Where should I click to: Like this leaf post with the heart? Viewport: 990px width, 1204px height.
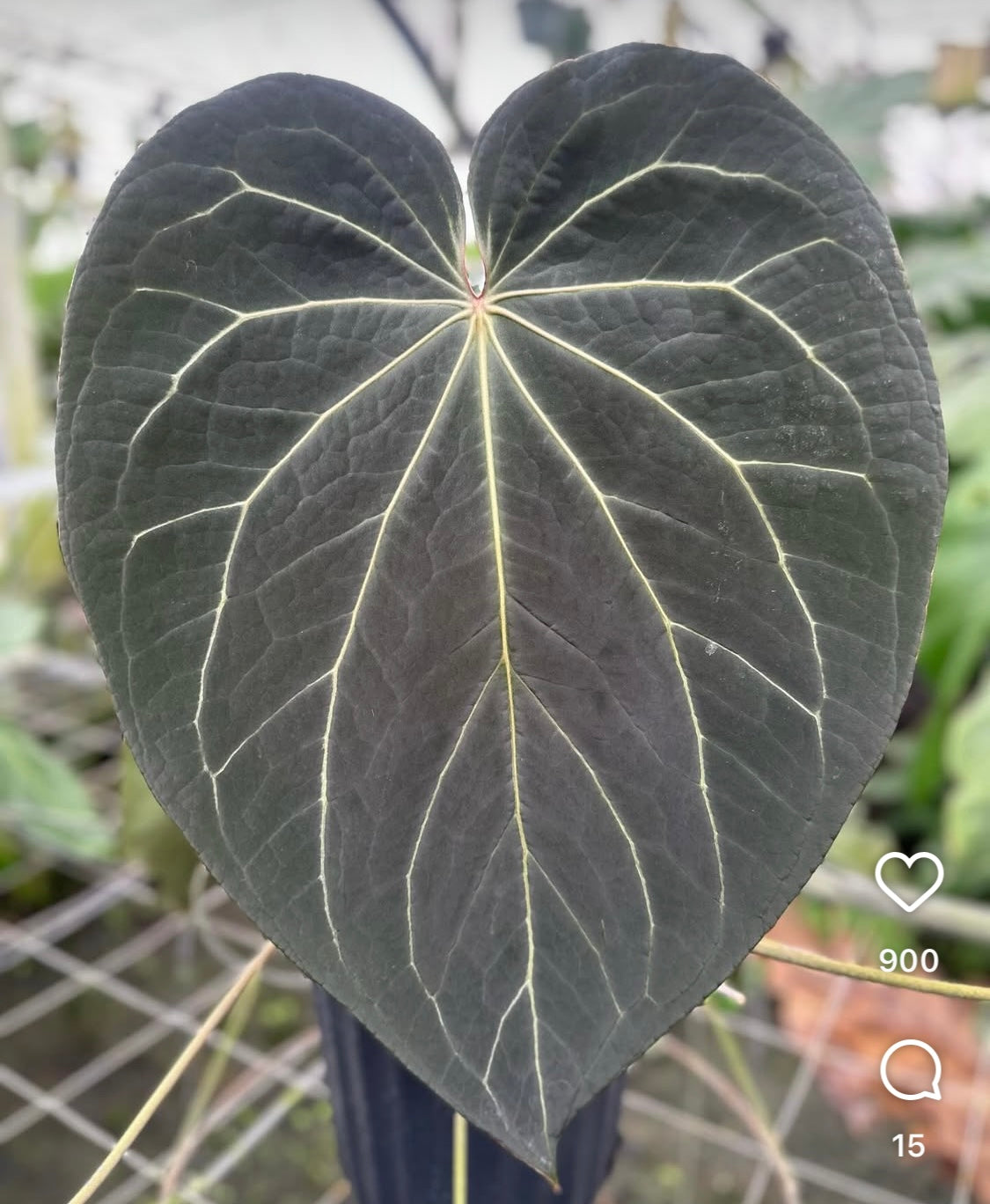coord(909,881)
